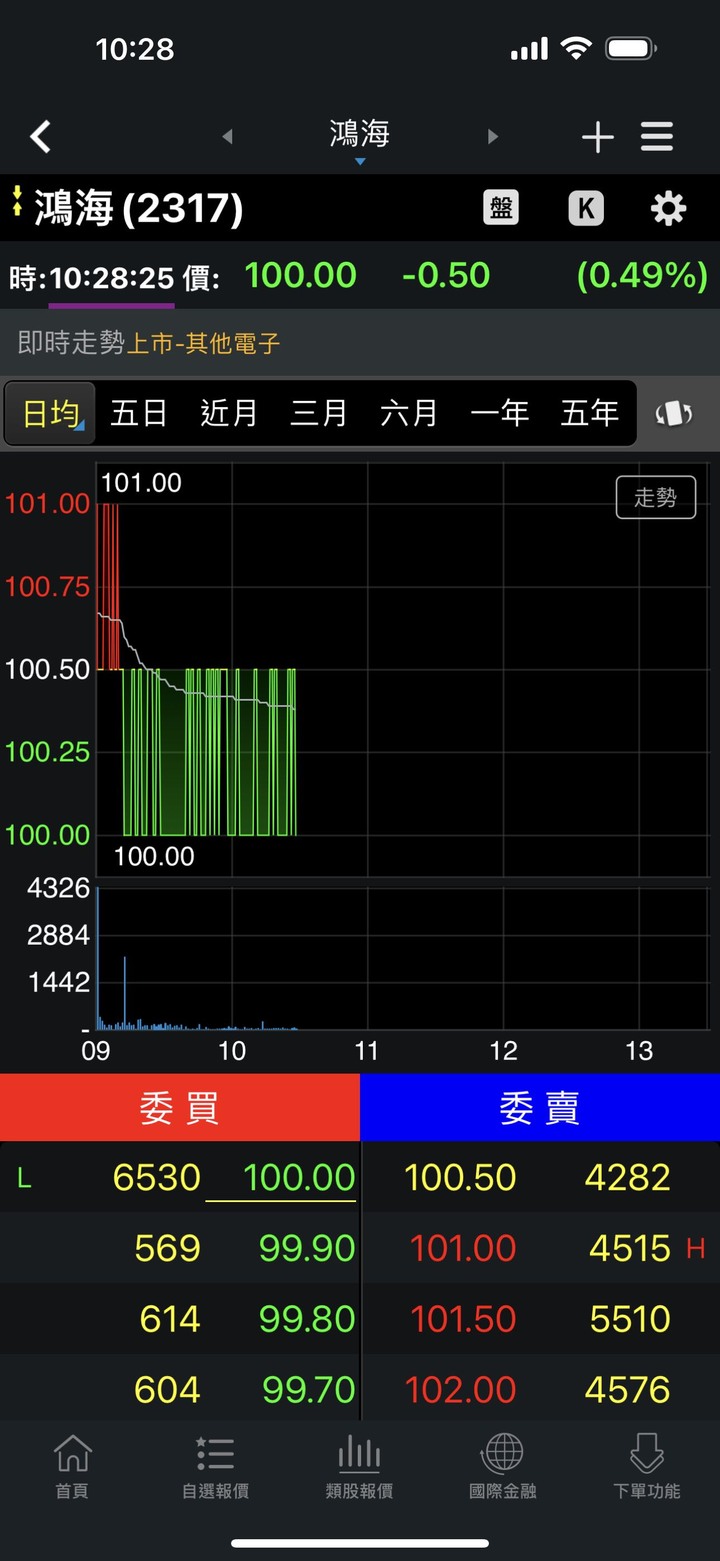Switch to the previous stock arrow

pyautogui.click(x=227, y=136)
